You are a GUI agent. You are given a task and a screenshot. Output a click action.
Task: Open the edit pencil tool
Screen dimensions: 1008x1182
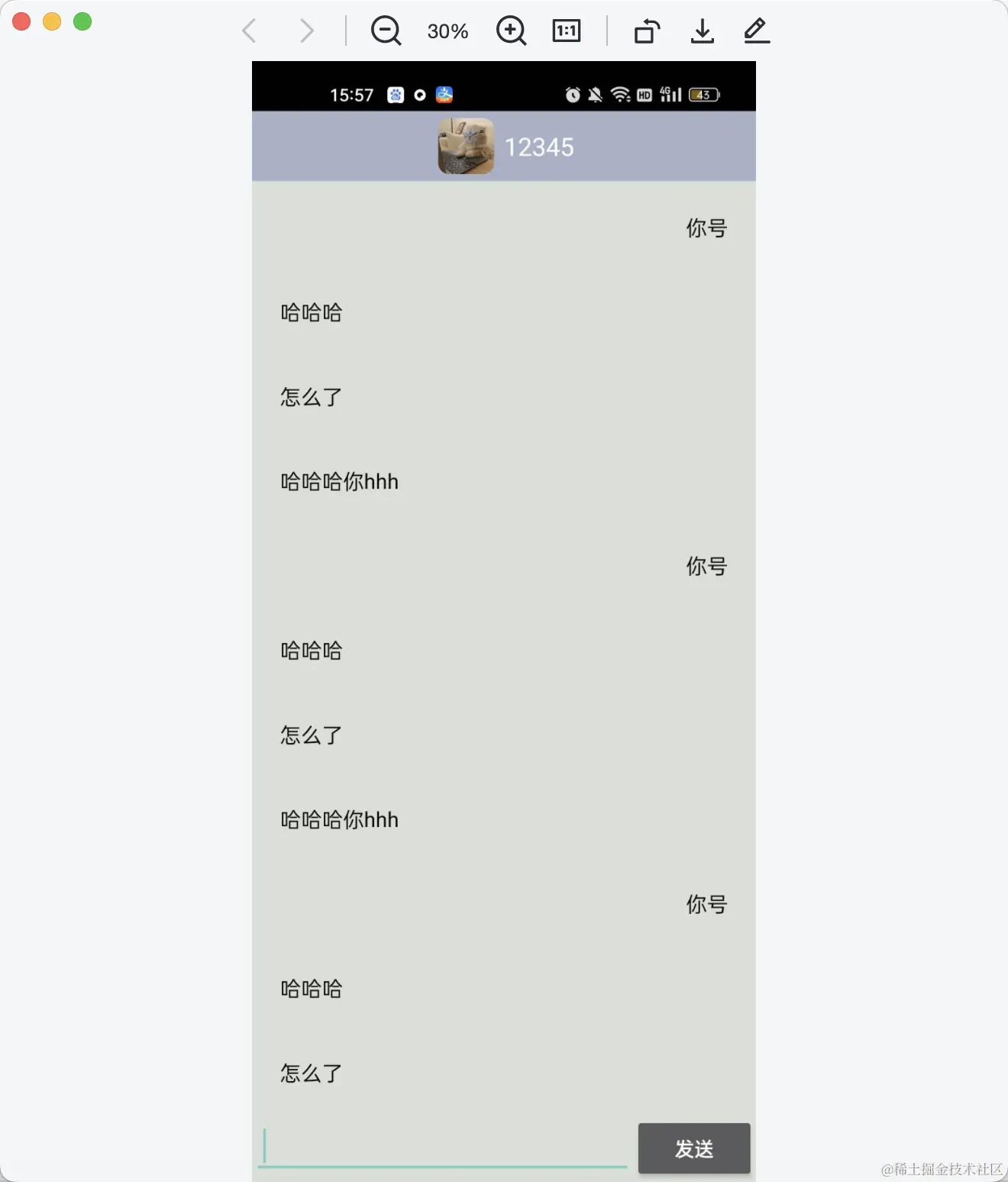point(756,31)
